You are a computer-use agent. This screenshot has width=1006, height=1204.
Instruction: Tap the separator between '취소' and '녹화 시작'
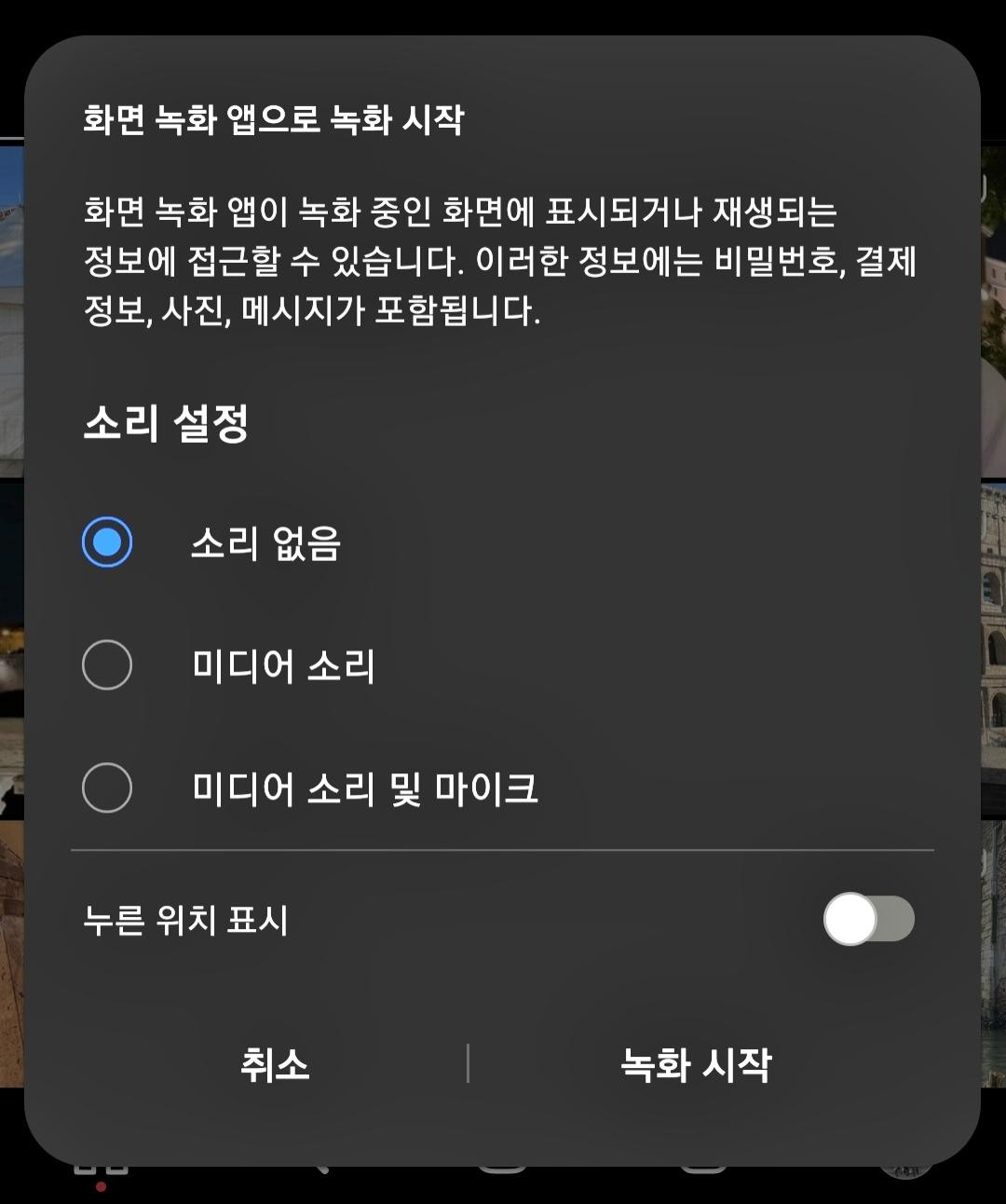(x=467, y=1062)
